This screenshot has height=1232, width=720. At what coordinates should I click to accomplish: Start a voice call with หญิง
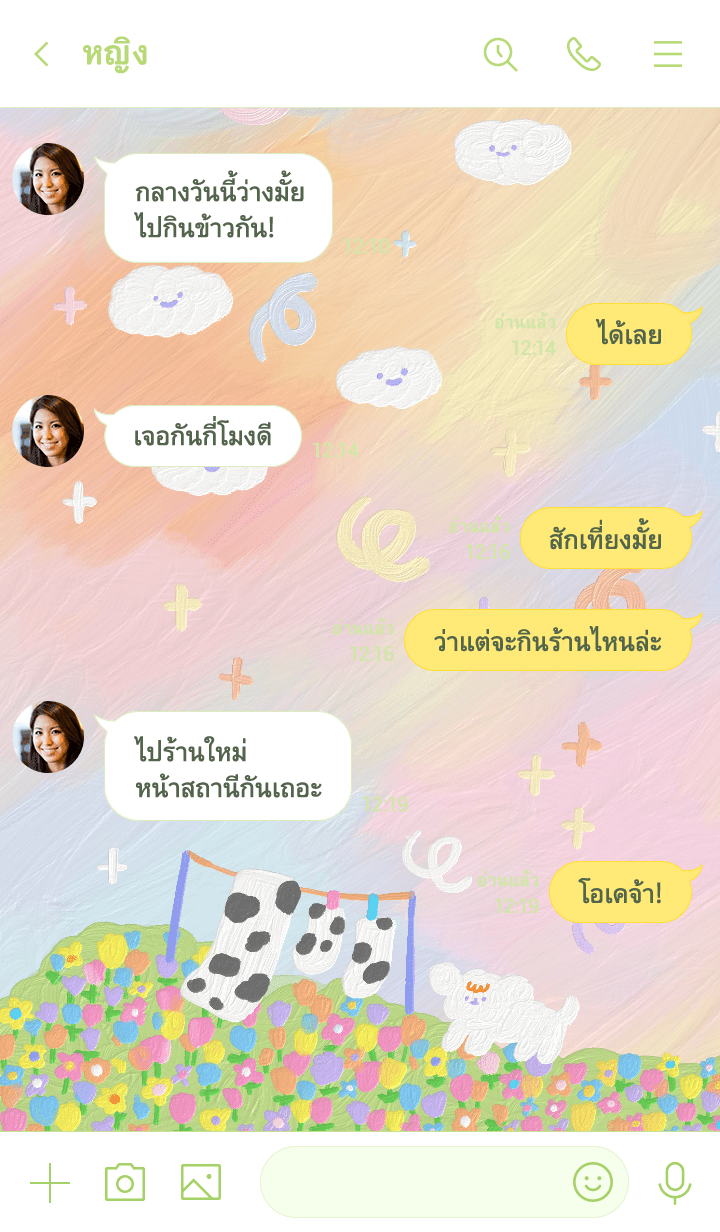(583, 54)
